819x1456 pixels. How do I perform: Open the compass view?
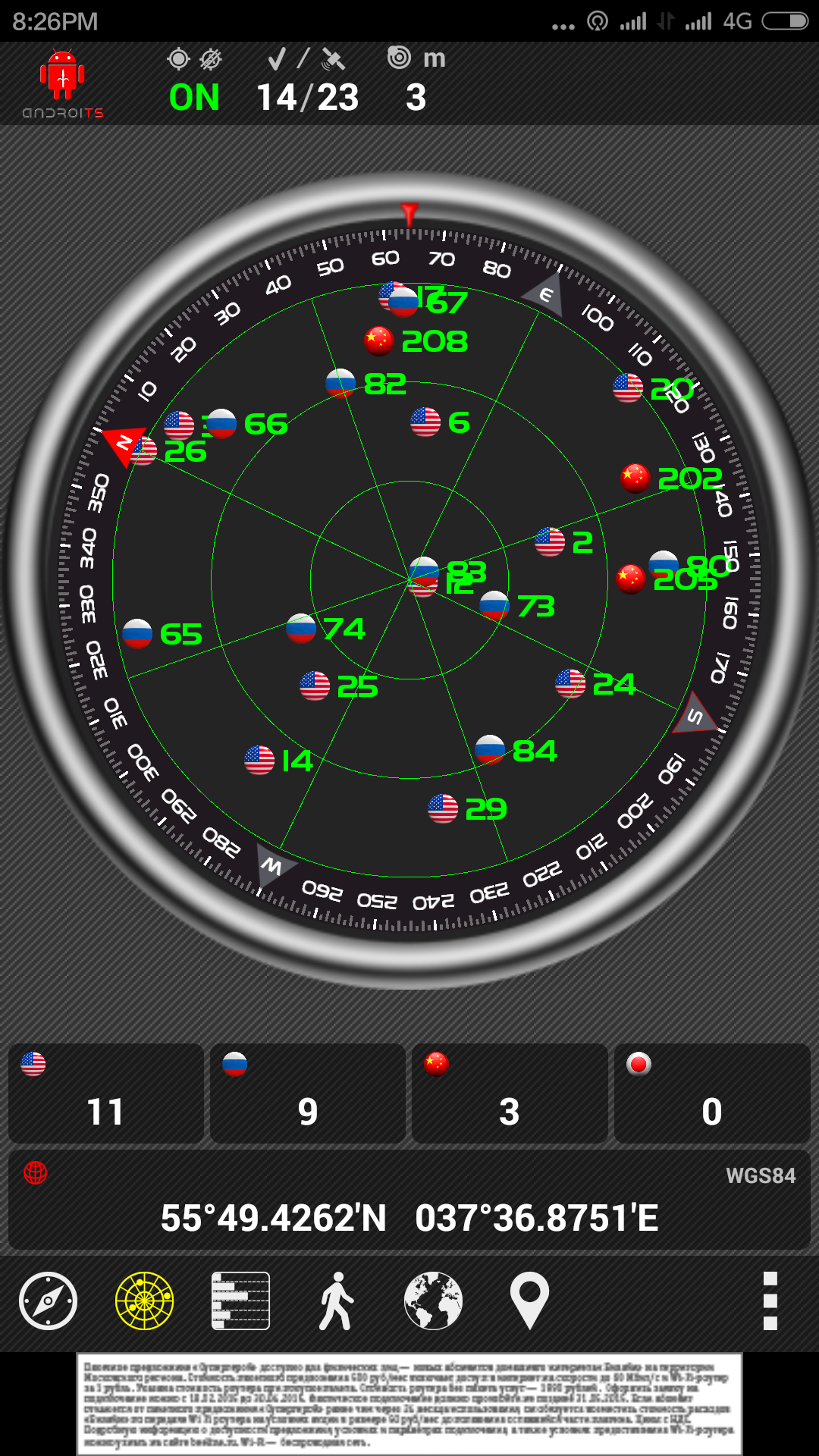click(x=48, y=1301)
